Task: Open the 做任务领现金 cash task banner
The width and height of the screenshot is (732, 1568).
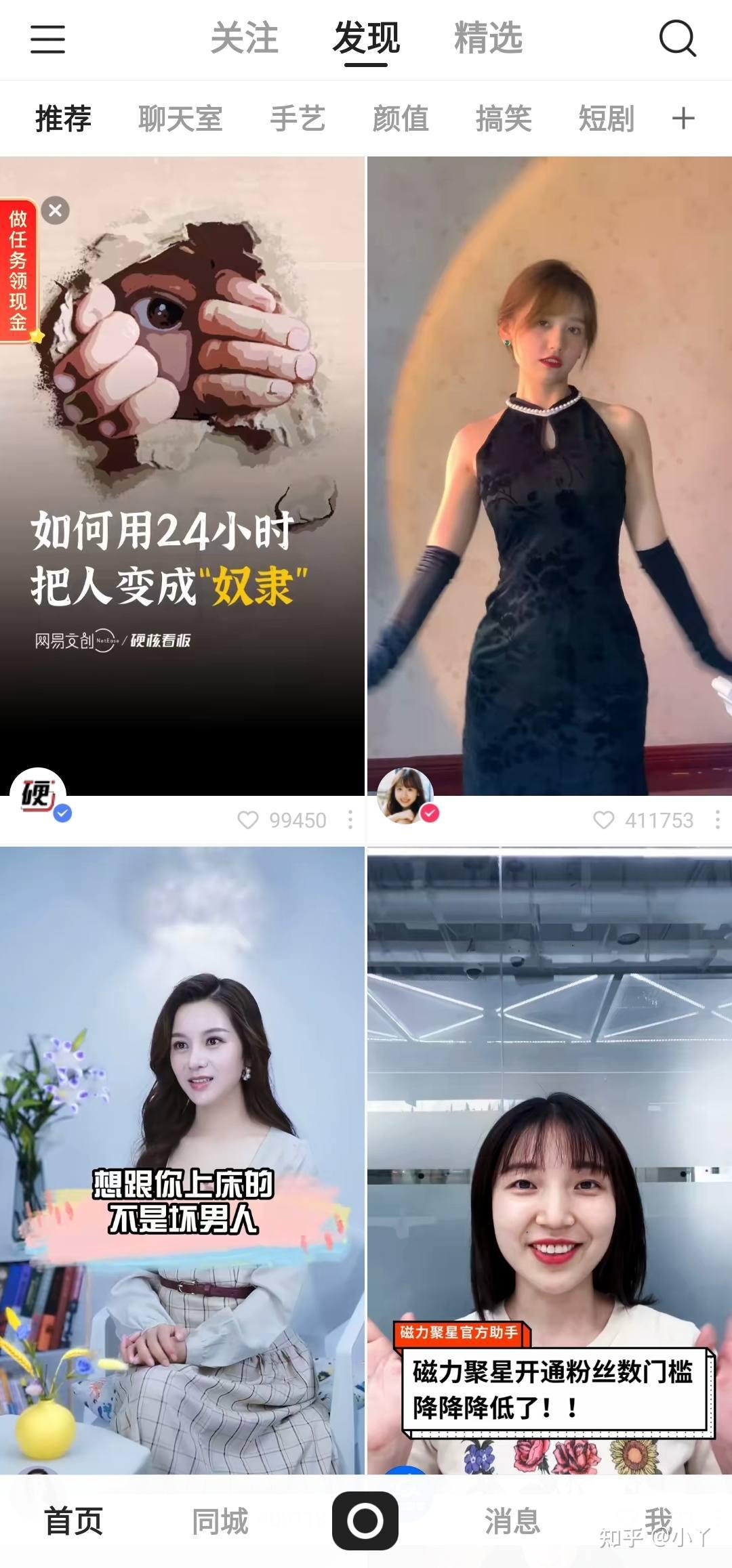Action: click(x=18, y=271)
